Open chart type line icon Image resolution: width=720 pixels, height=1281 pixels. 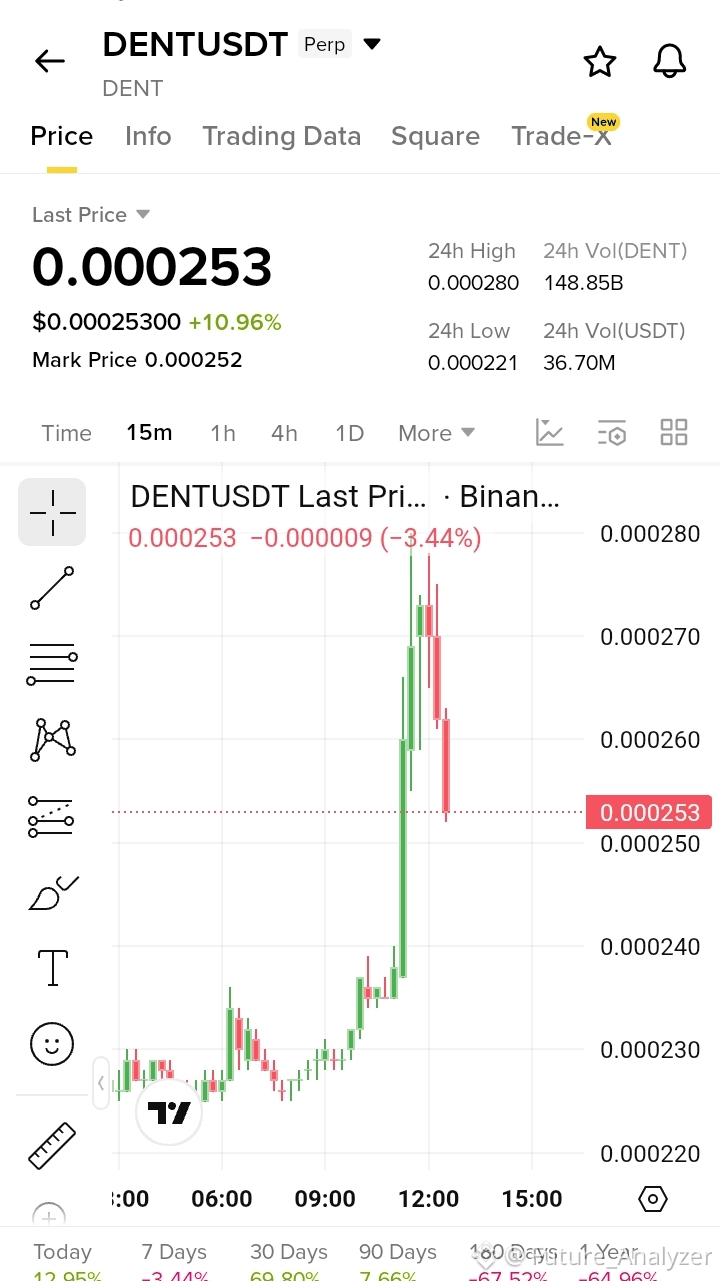[x=550, y=432]
